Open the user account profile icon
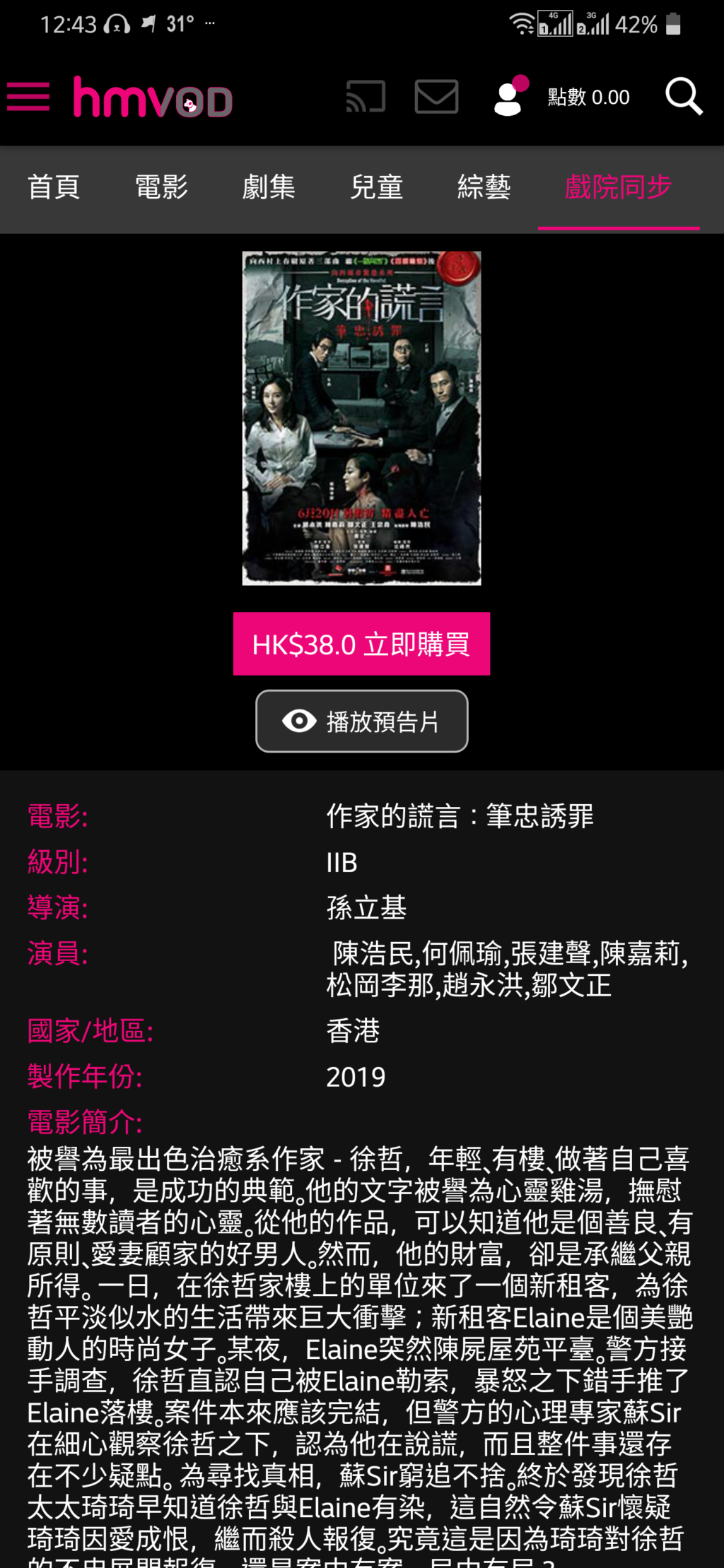Viewport: 724px width, 1568px height. tap(506, 98)
